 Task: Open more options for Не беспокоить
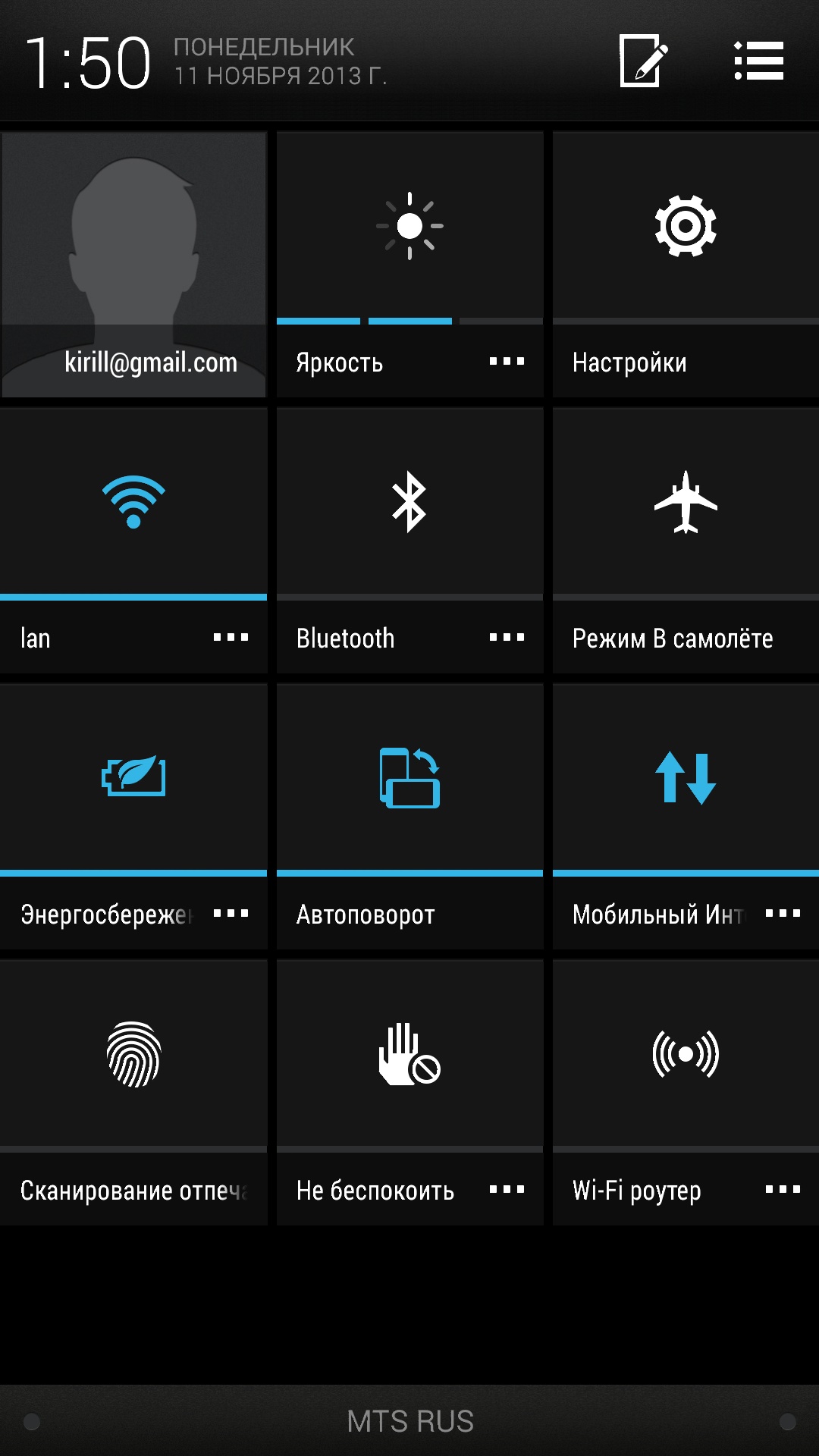(507, 1190)
